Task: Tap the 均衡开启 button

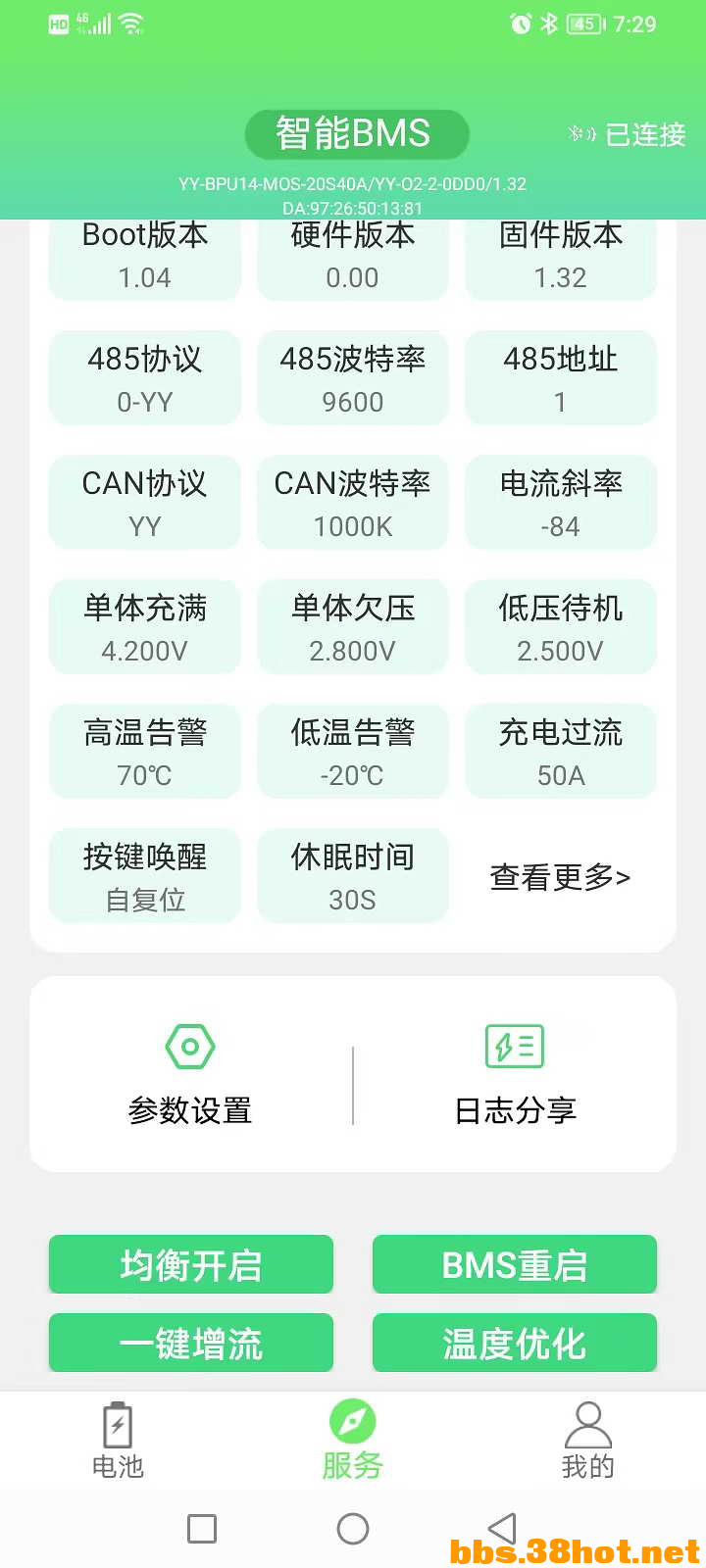Action: (x=191, y=1264)
